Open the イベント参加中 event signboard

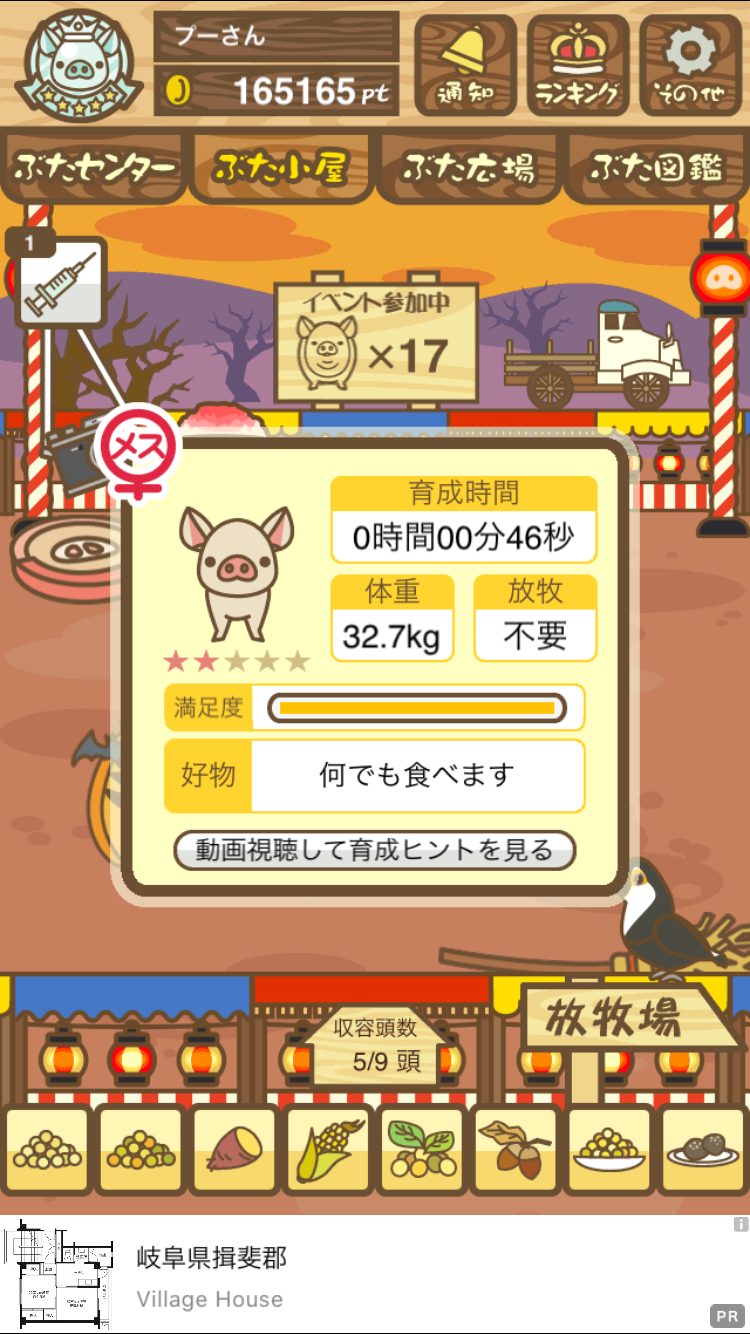pos(376,338)
